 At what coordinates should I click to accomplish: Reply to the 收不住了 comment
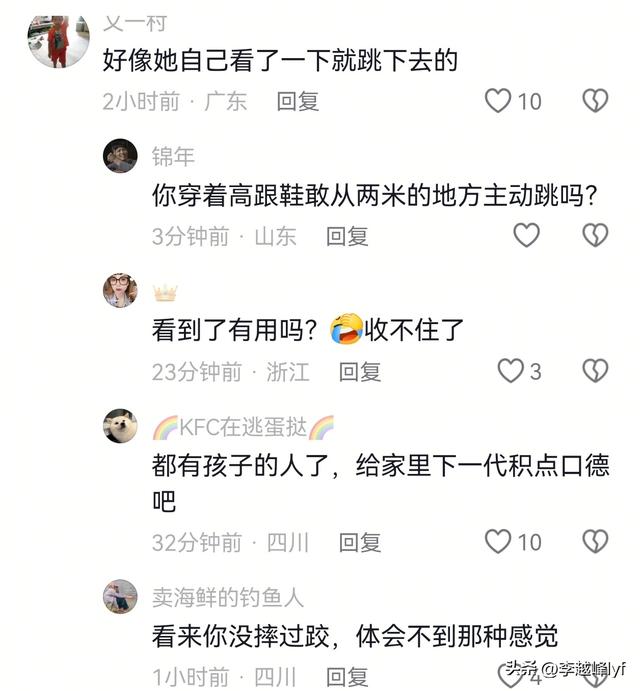(x=359, y=372)
